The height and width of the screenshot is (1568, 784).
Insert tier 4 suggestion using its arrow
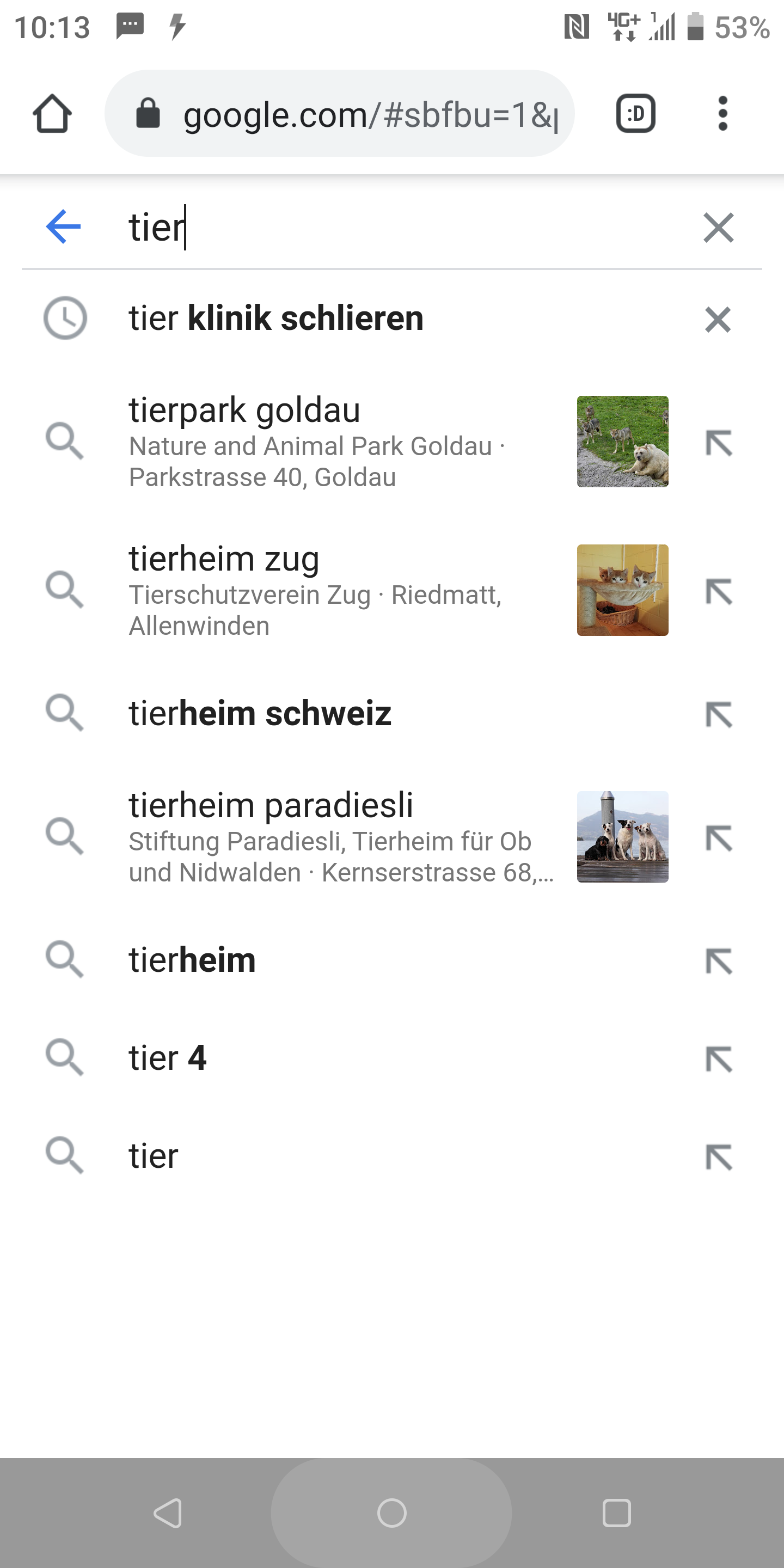click(720, 1058)
